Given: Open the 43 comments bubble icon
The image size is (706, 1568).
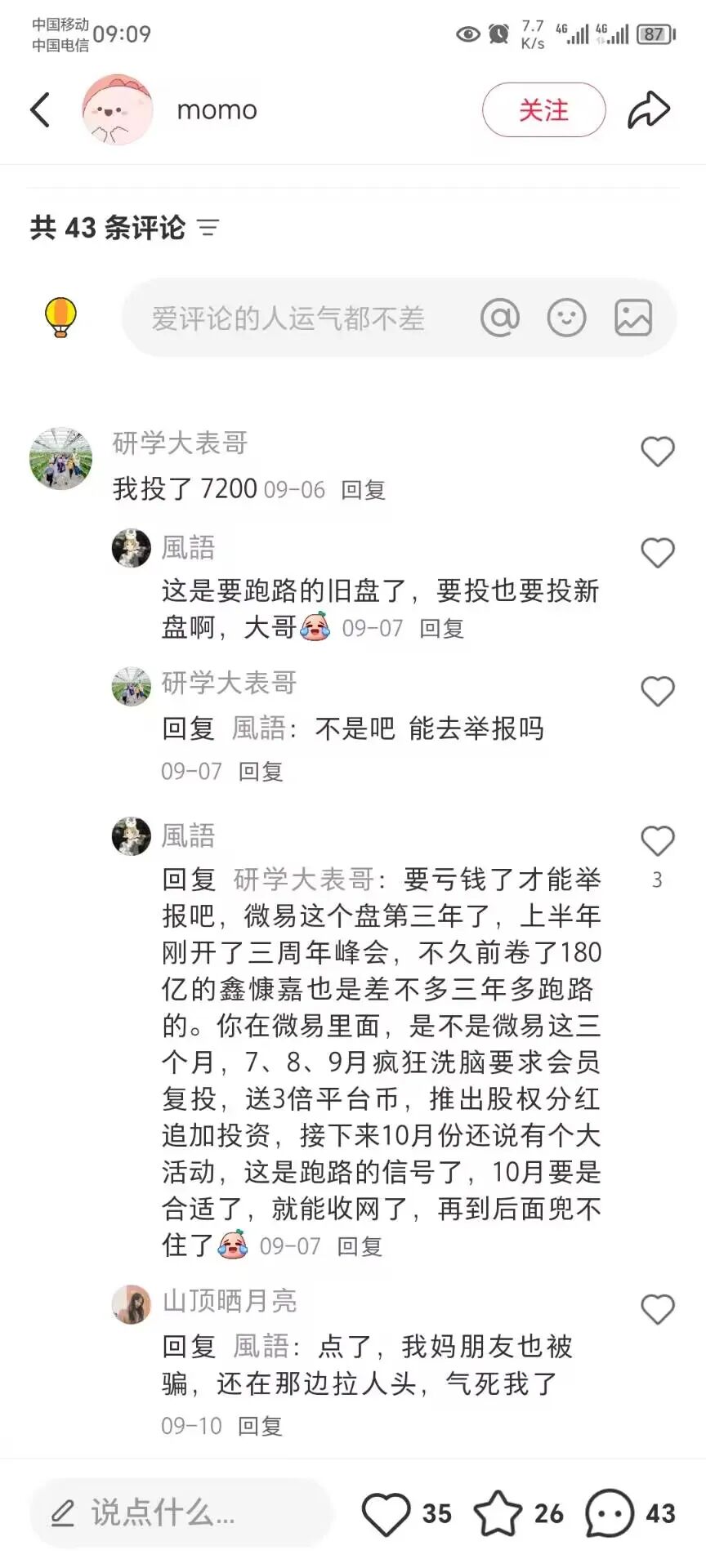Looking at the screenshot, I should point(610,1513).
